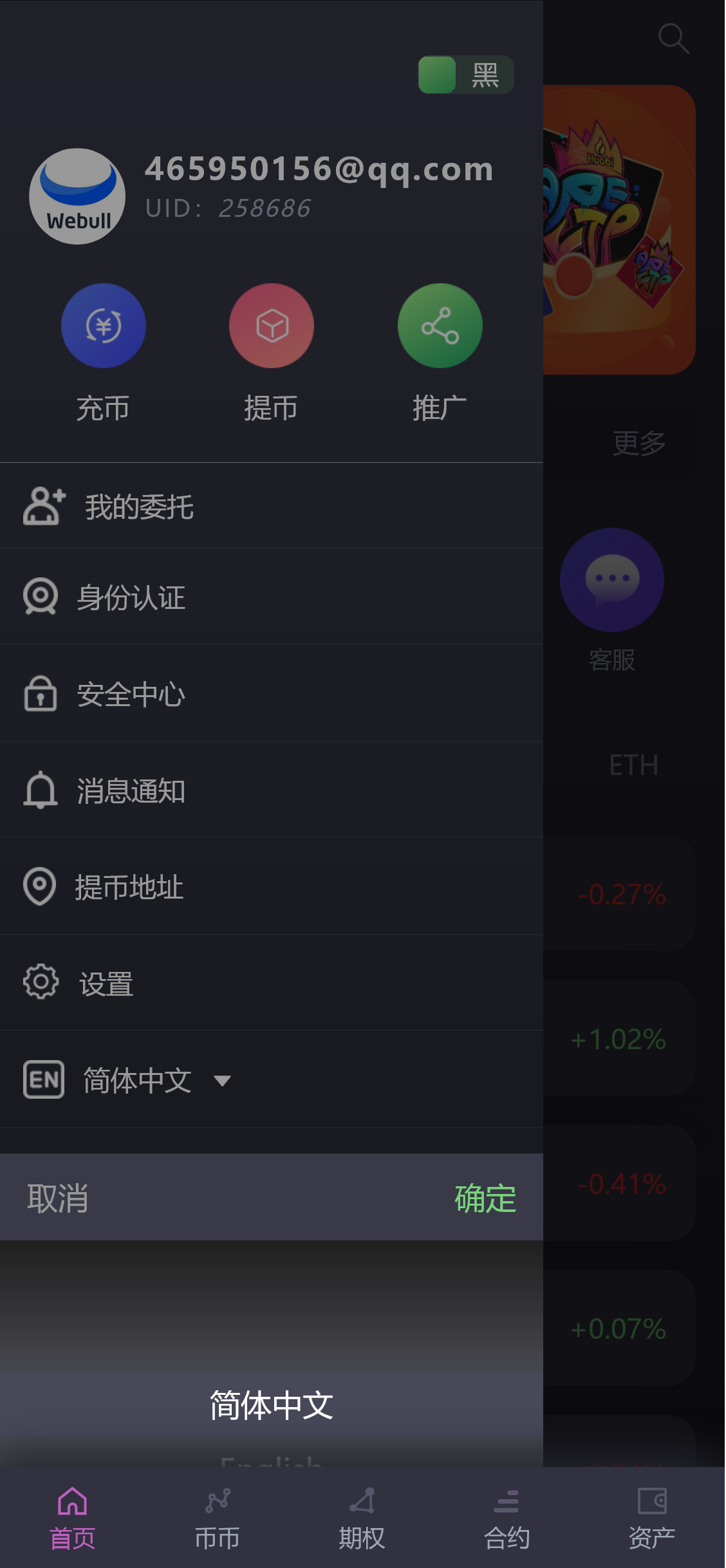The height and width of the screenshot is (1568, 726).
Task: Tap 取消 to cancel language picker
Action: 57,1199
